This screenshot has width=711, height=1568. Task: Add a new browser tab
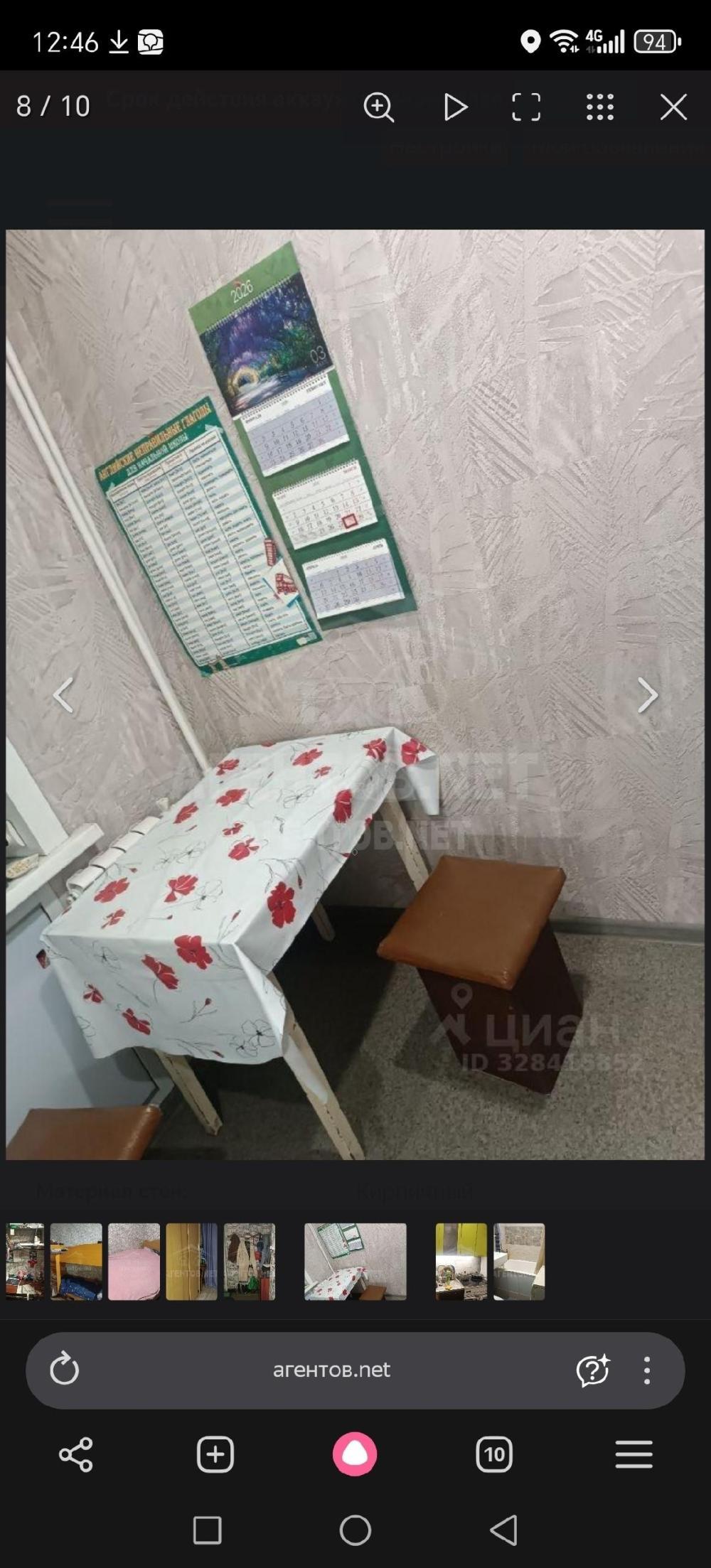tap(215, 1454)
